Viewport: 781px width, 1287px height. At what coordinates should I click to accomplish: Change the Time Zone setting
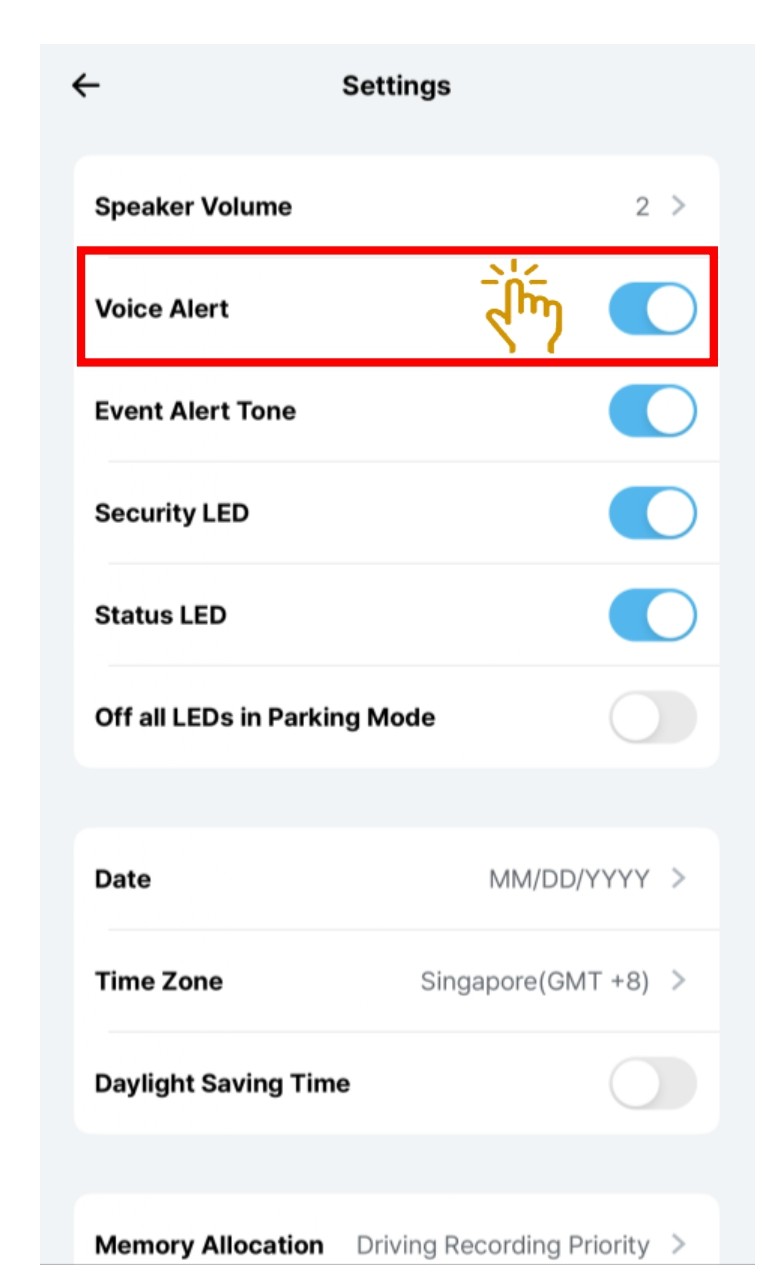pos(396,981)
